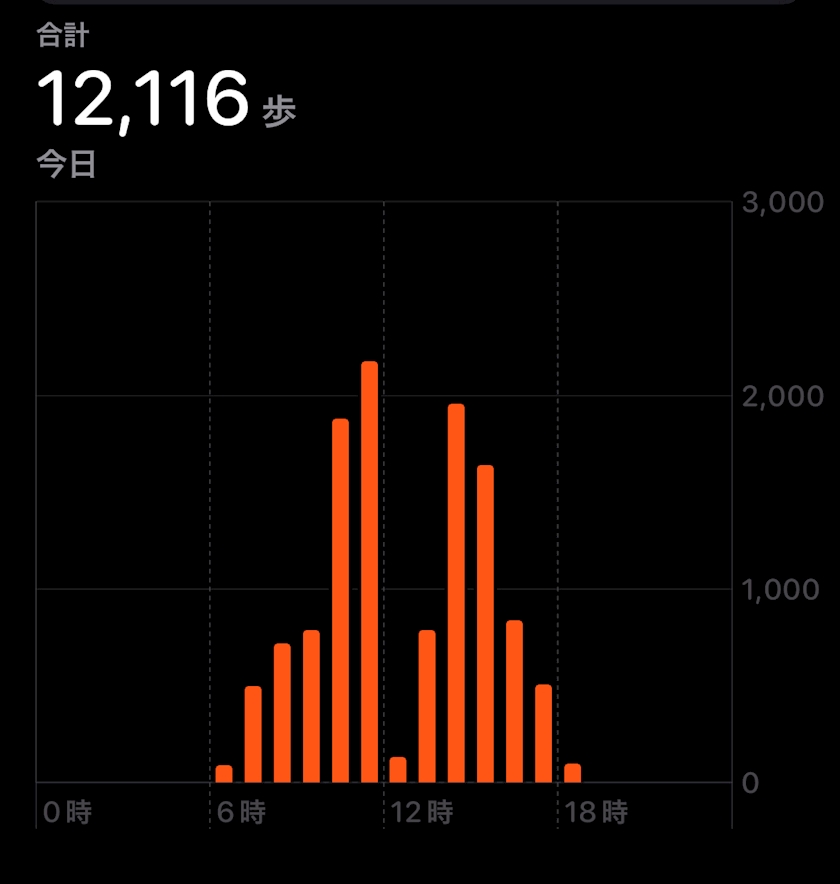Tap the last small bar after 18時
The image size is (840, 884).
pyautogui.click(x=572, y=773)
